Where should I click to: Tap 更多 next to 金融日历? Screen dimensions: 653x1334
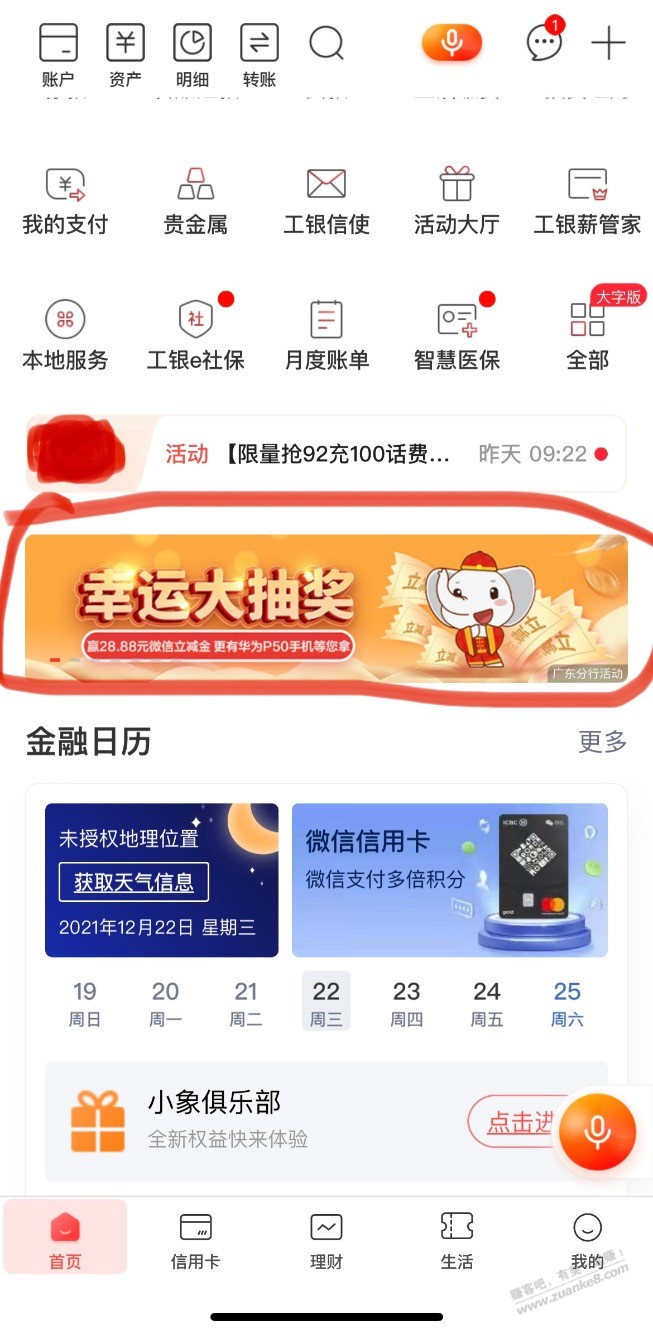pos(602,742)
